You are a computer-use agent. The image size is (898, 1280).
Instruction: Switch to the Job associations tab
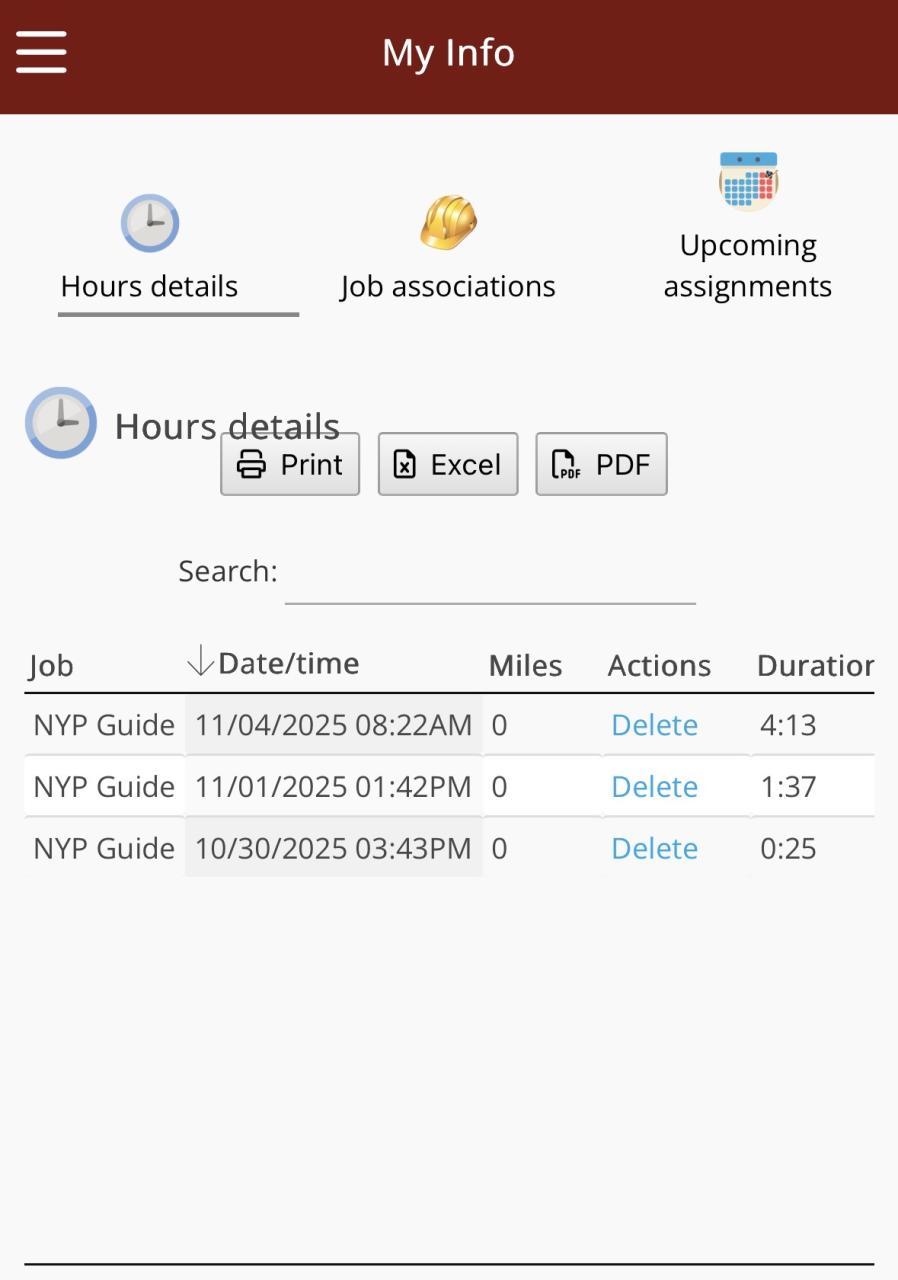click(x=448, y=252)
